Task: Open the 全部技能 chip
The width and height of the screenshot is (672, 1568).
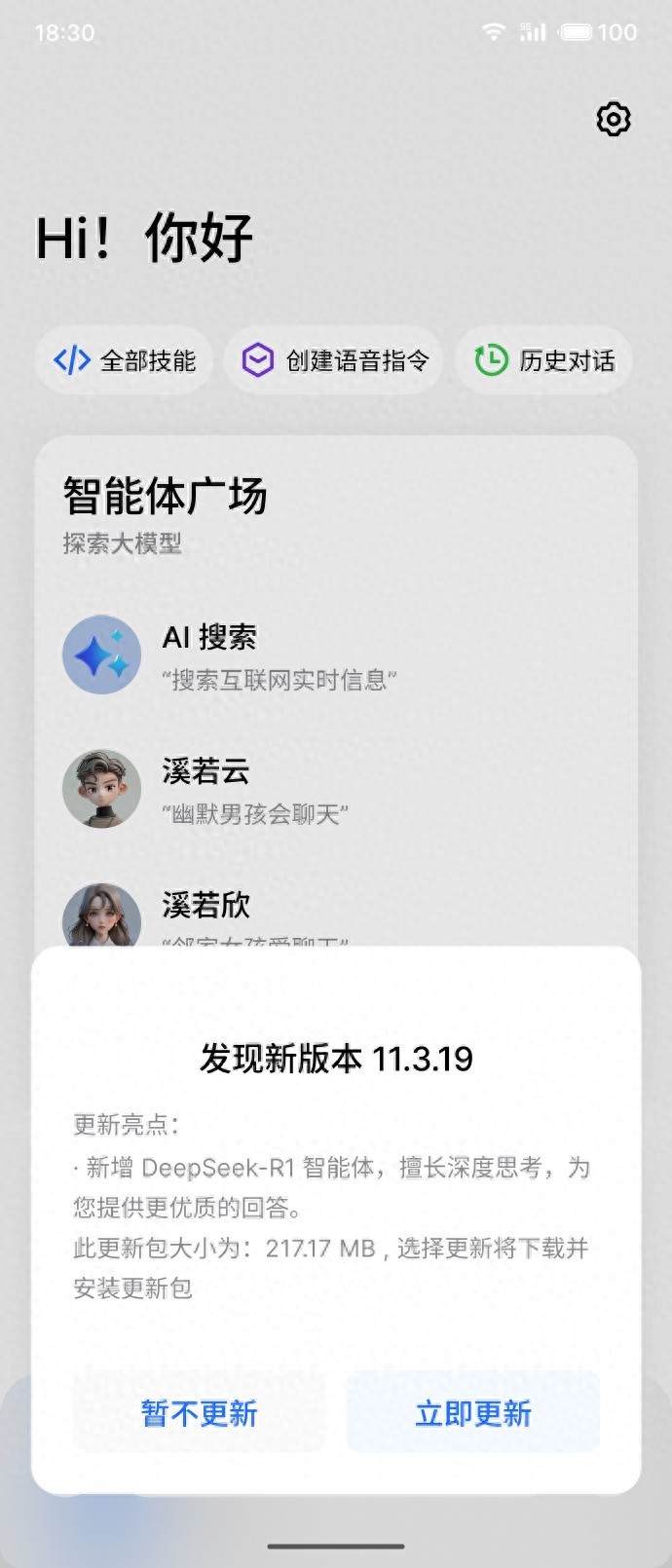Action: coord(125,360)
